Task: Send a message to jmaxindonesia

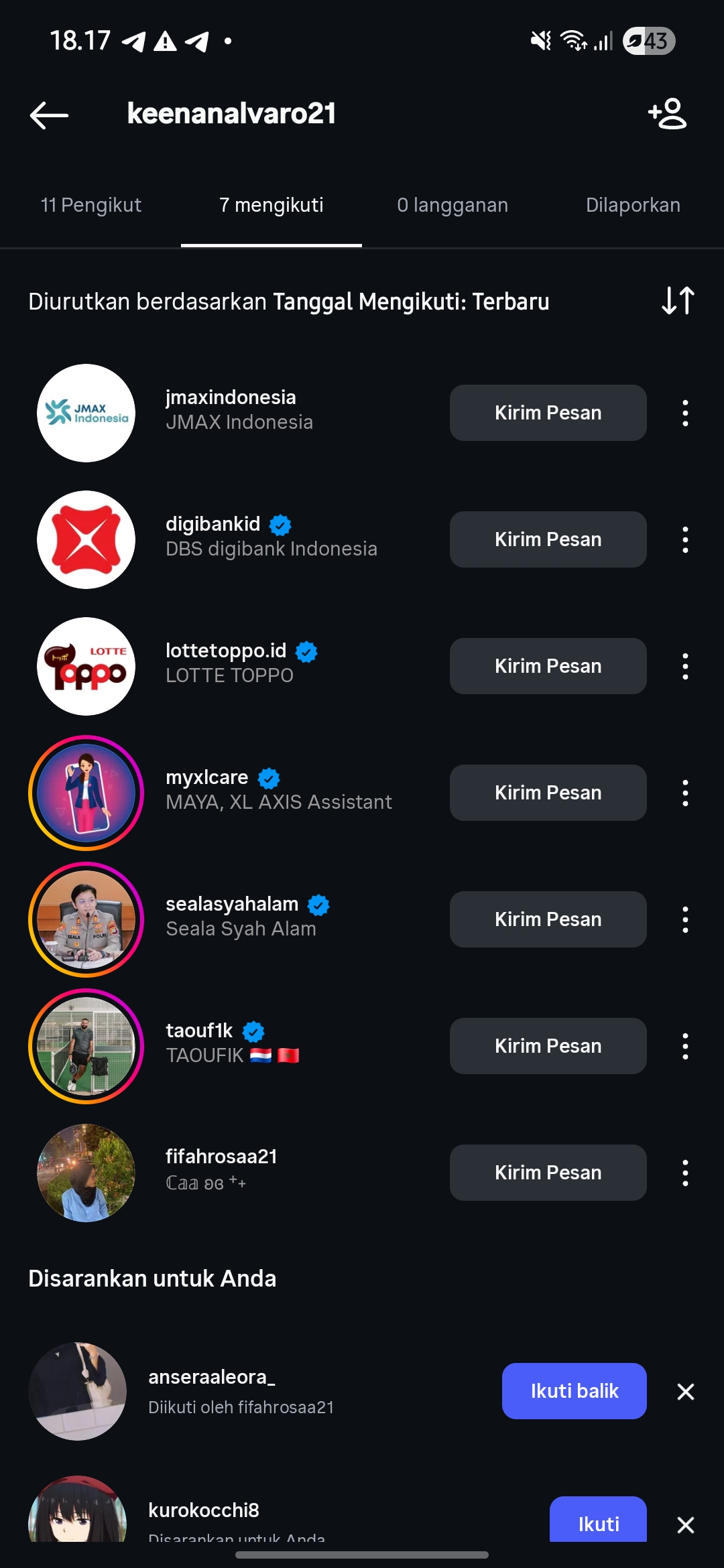Action: point(548,413)
